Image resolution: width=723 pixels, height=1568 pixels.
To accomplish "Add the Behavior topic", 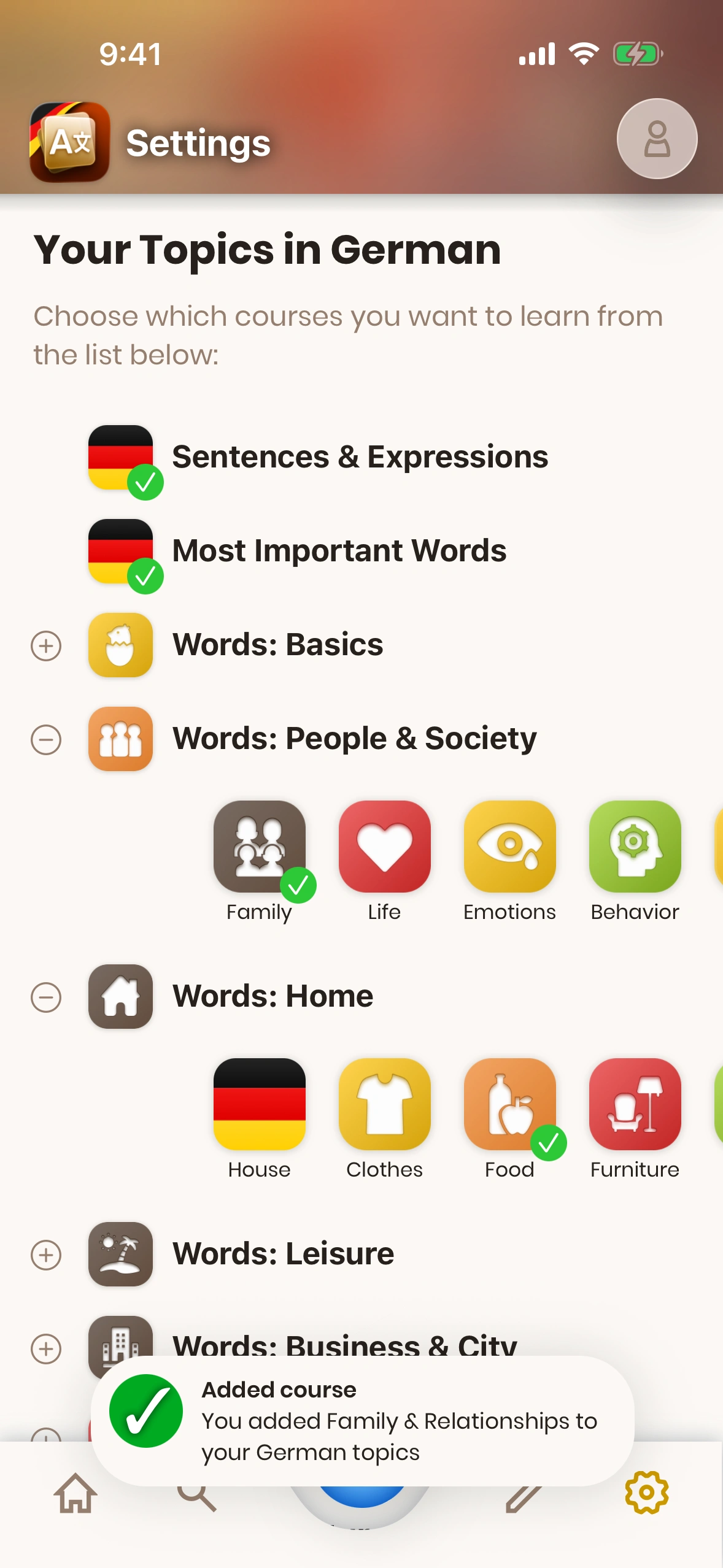I will click(635, 847).
